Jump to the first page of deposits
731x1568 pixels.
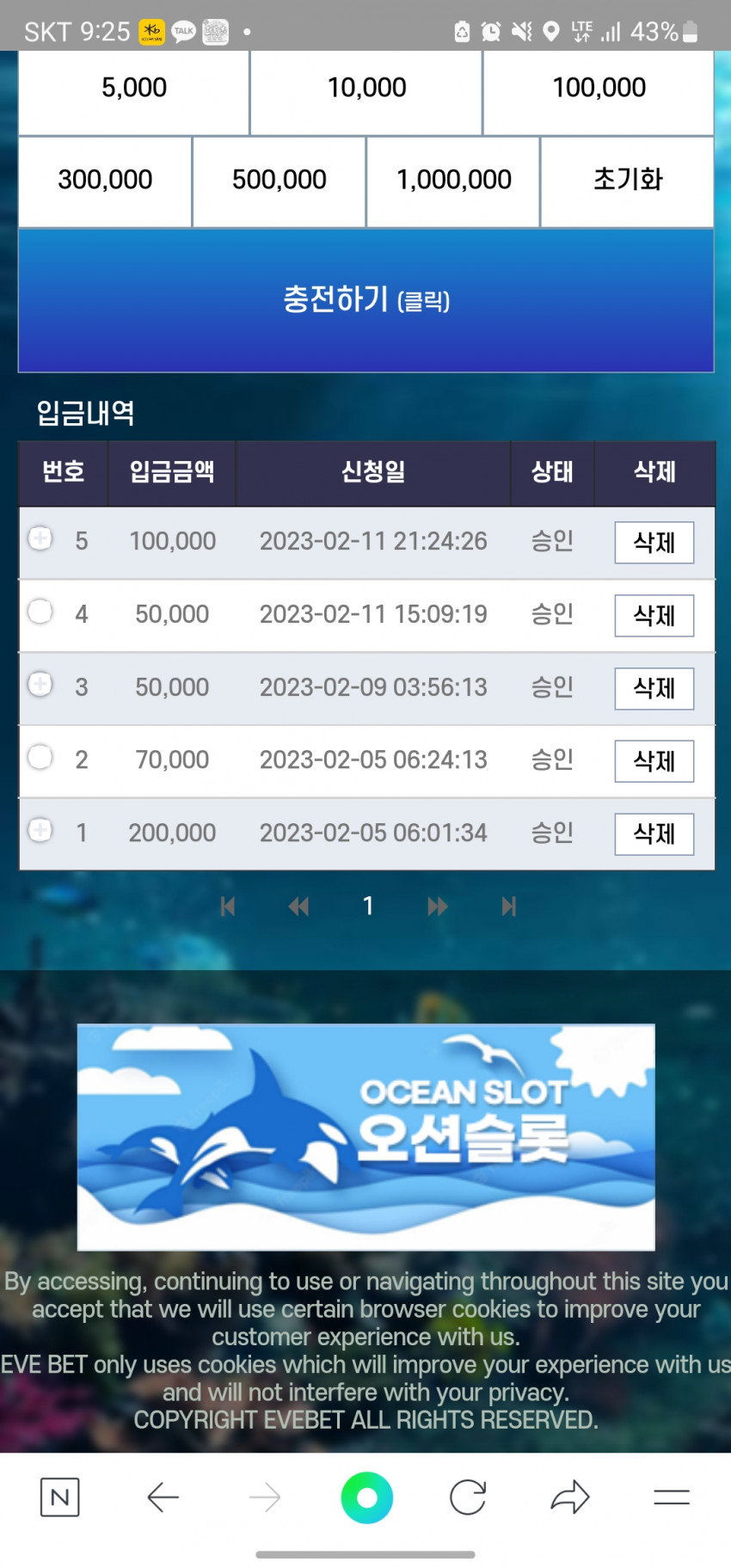point(228,907)
